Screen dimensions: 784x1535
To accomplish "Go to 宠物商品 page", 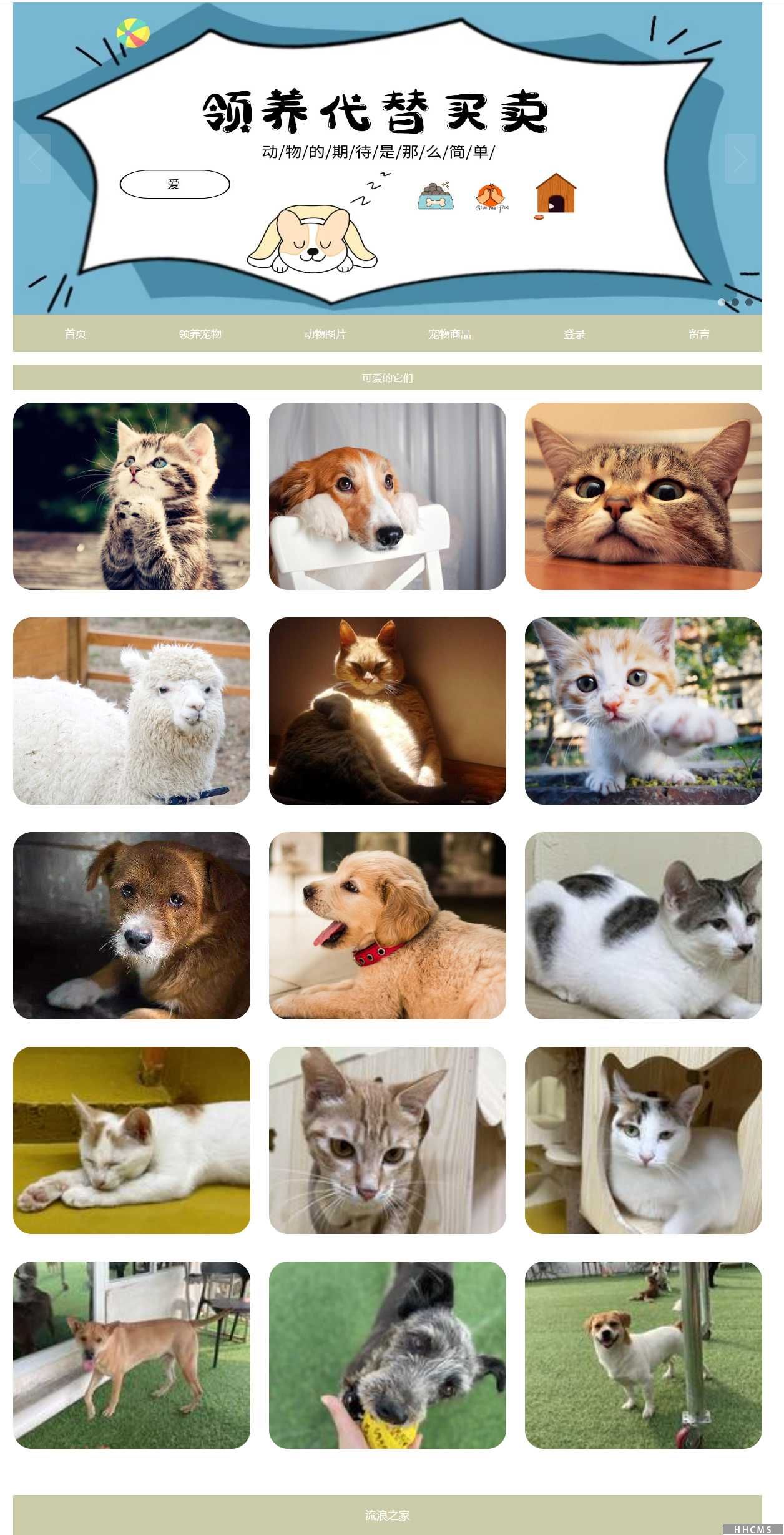I will (449, 334).
